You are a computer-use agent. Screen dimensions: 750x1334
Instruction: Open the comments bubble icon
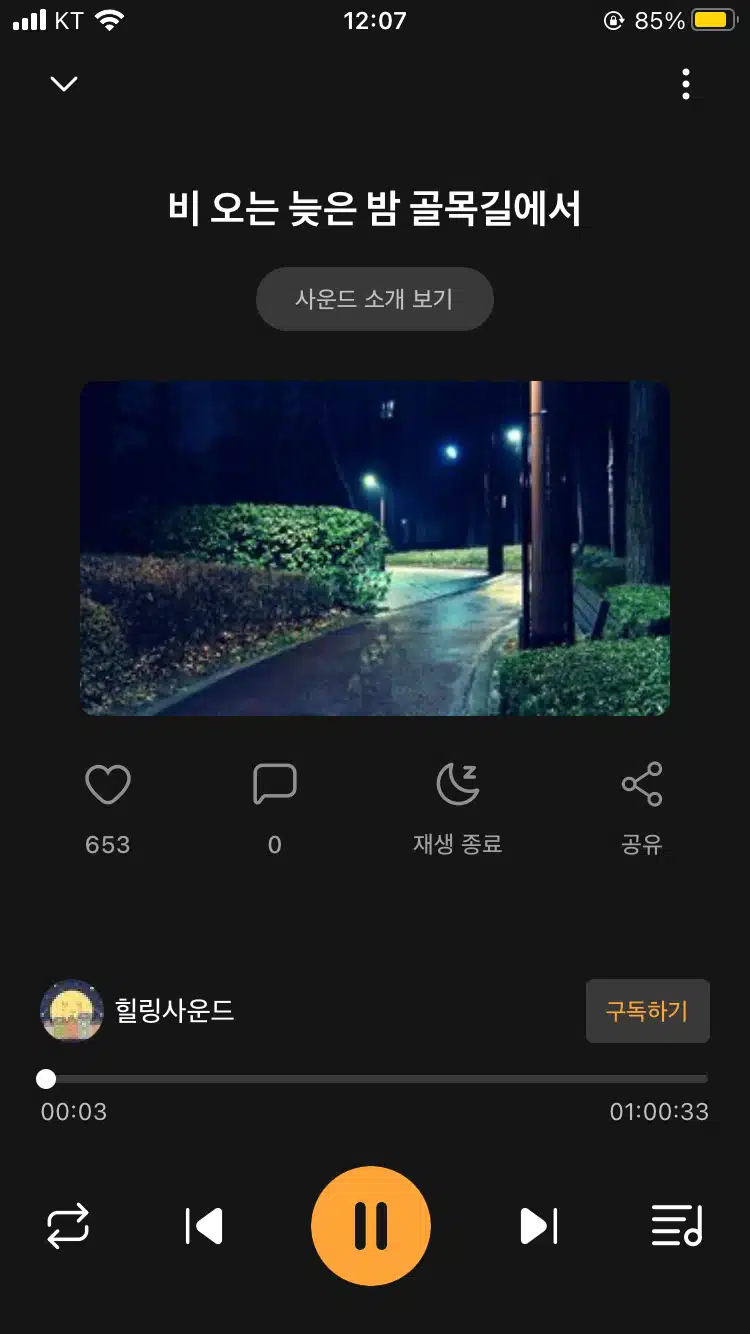275,784
